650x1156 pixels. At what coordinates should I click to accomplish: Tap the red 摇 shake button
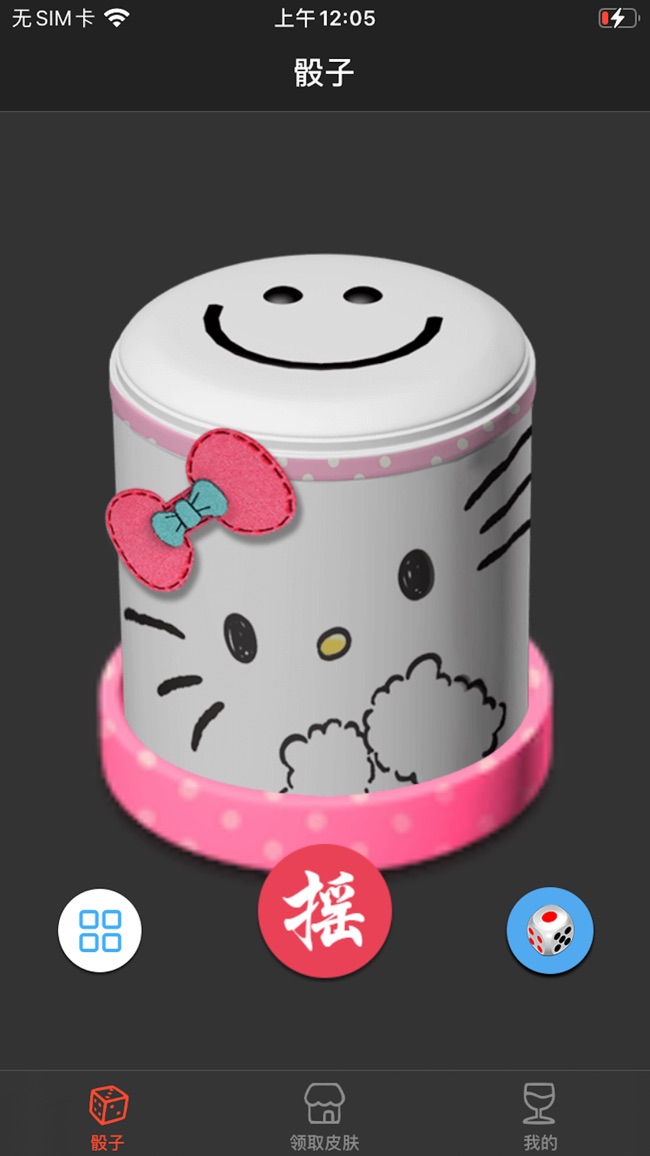point(325,913)
